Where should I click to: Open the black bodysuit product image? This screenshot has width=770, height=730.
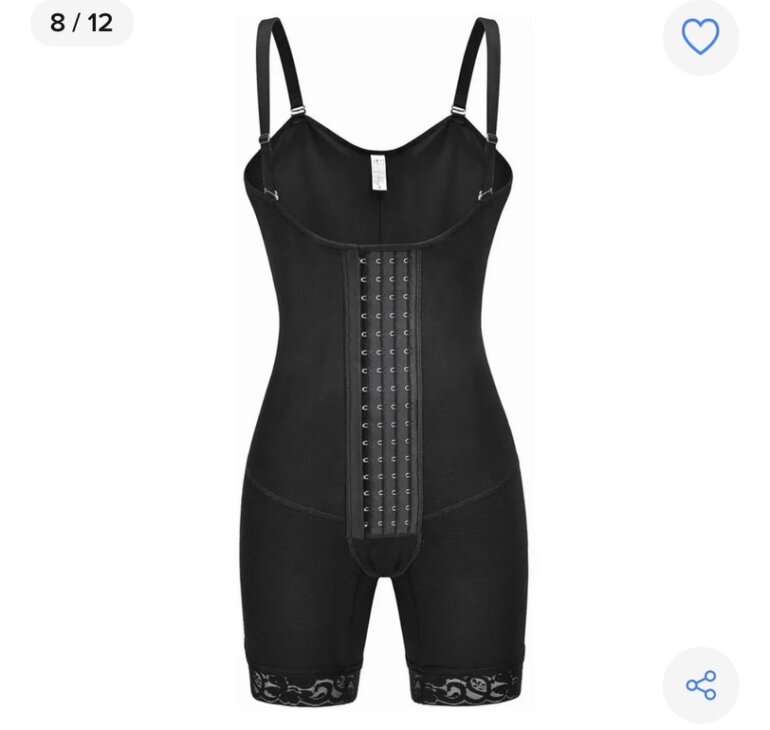coord(384,364)
